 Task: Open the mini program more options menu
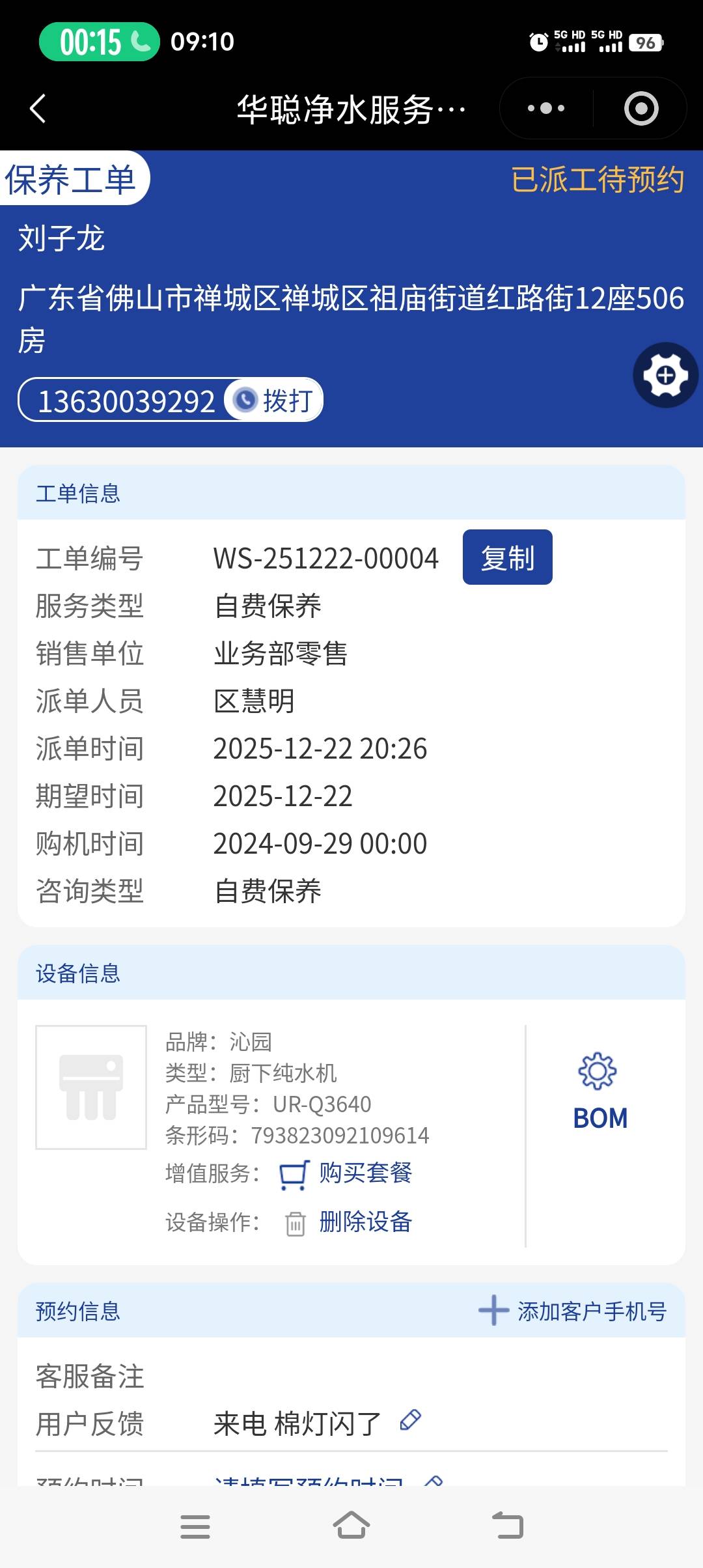click(x=545, y=109)
